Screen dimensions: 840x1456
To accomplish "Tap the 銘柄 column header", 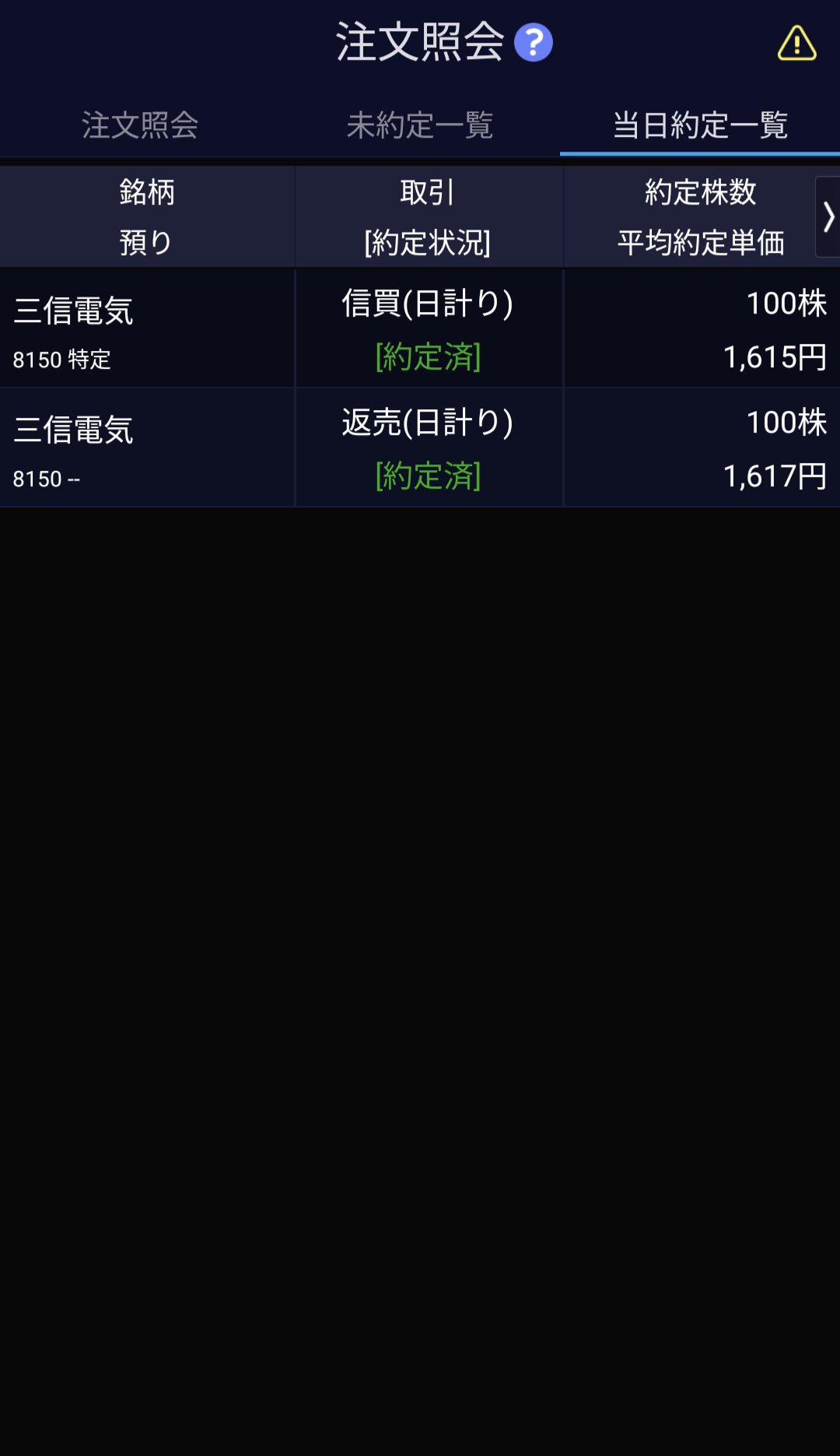I will 146,193.
